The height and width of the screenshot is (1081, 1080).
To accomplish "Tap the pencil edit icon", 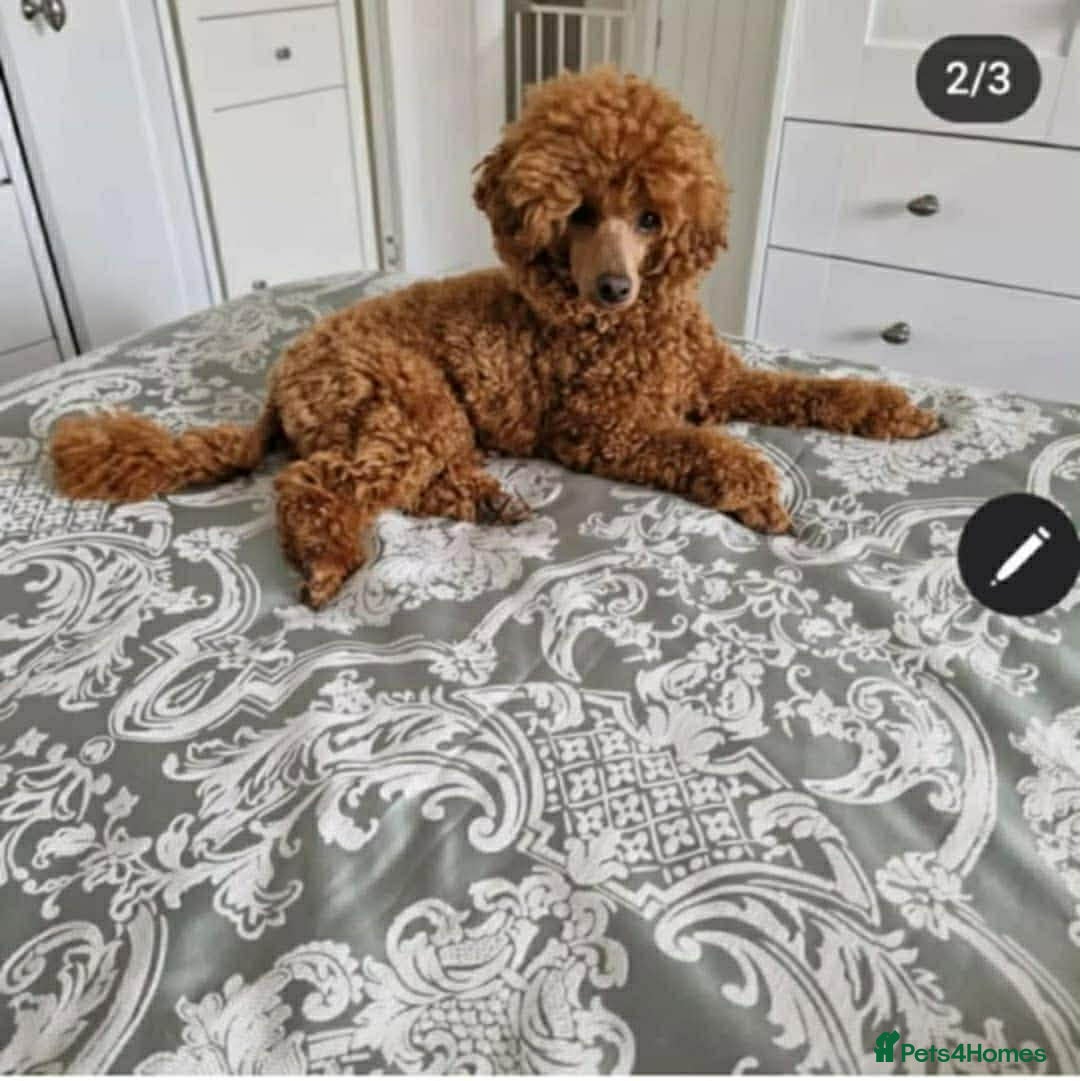I will point(1018,555).
